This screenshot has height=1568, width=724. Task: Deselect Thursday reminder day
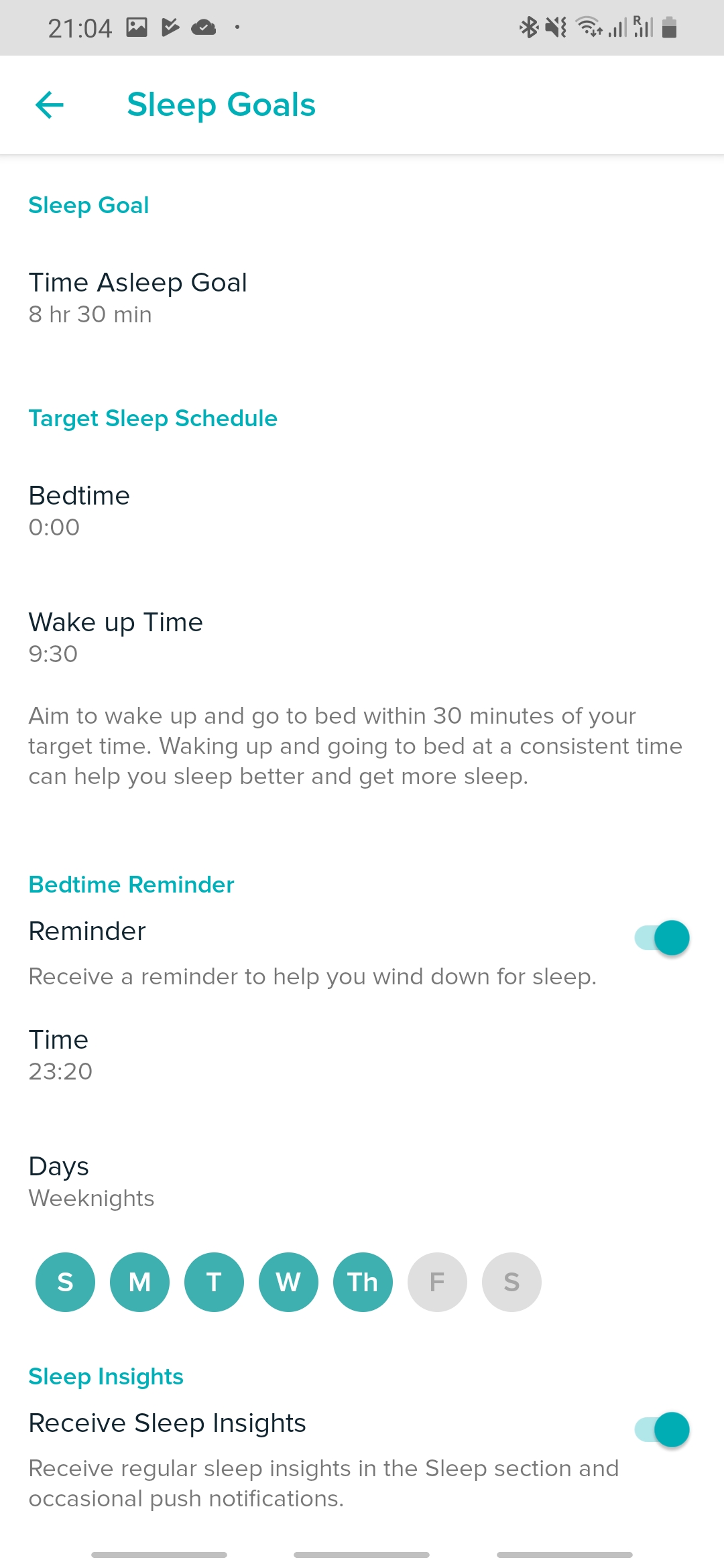click(x=363, y=1282)
